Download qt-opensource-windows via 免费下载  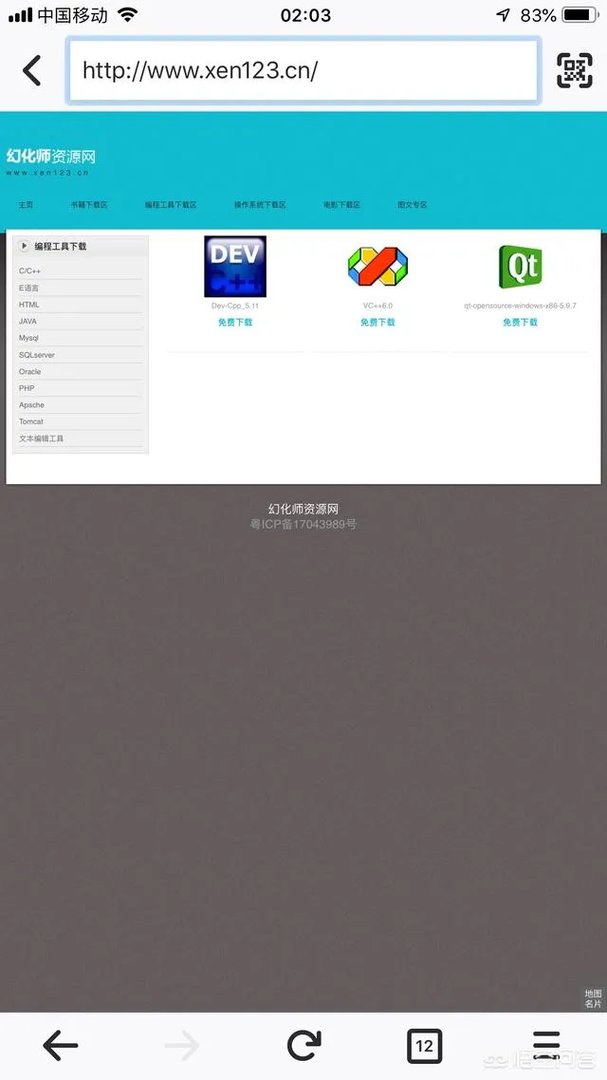520,322
